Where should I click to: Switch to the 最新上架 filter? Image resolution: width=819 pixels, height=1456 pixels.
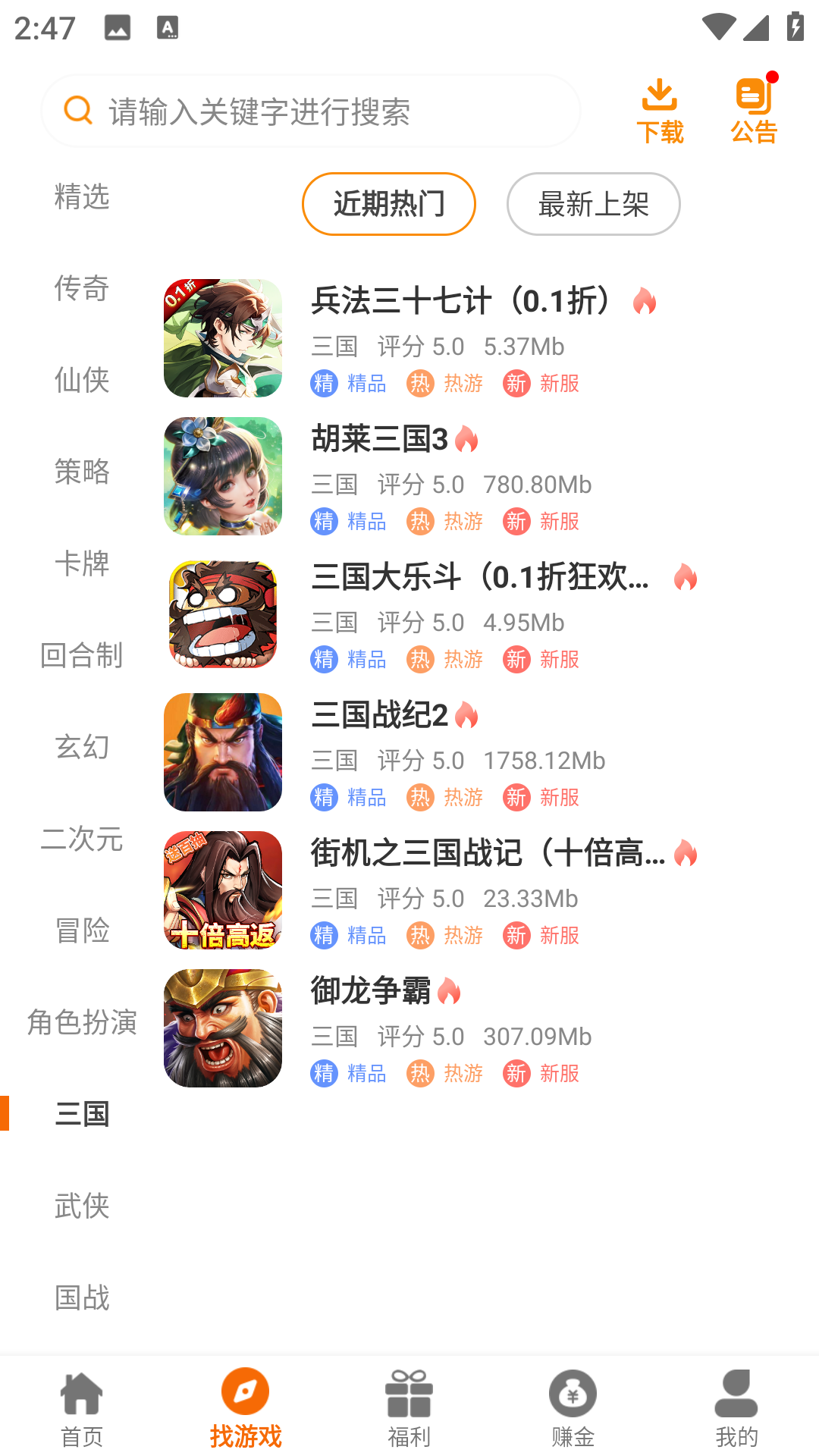pos(593,204)
